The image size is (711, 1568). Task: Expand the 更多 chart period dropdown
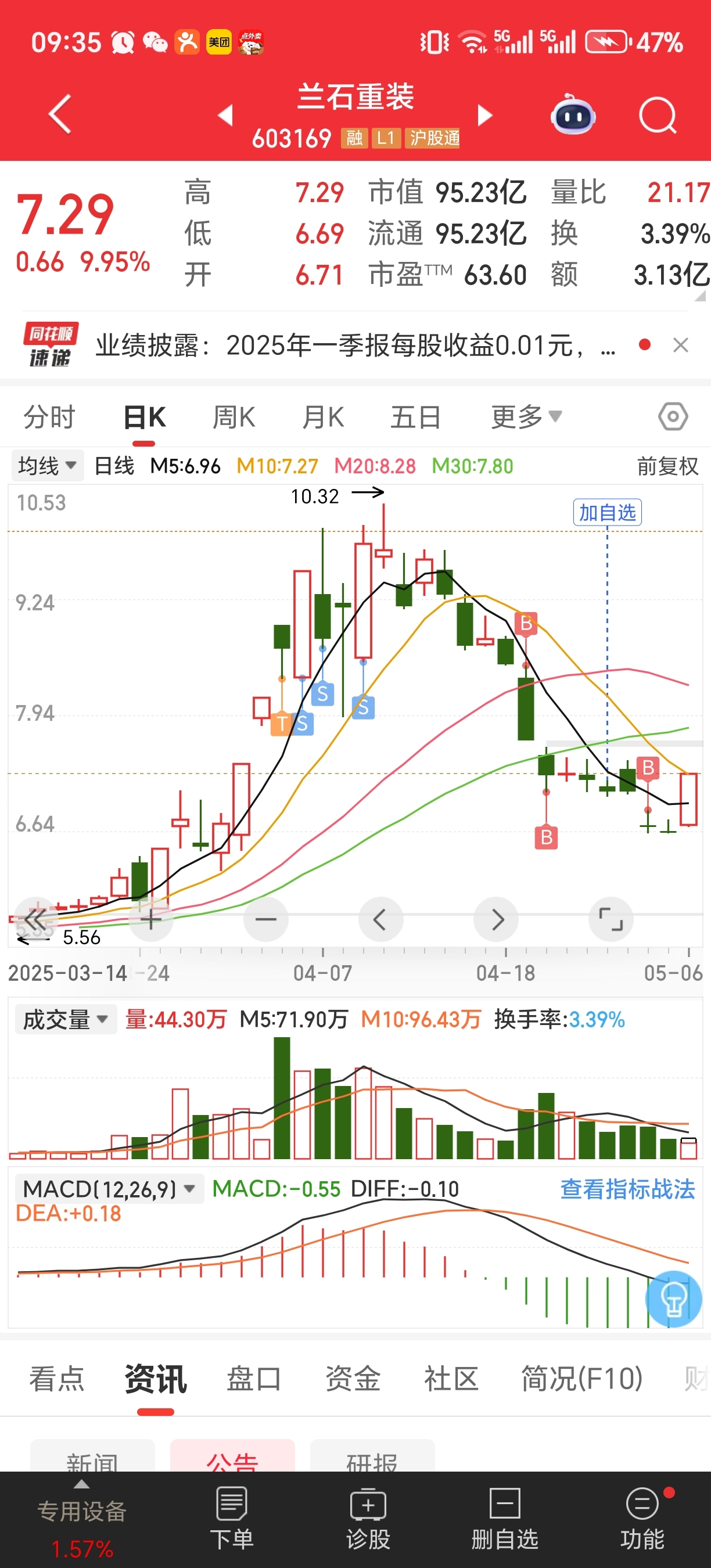(526, 417)
